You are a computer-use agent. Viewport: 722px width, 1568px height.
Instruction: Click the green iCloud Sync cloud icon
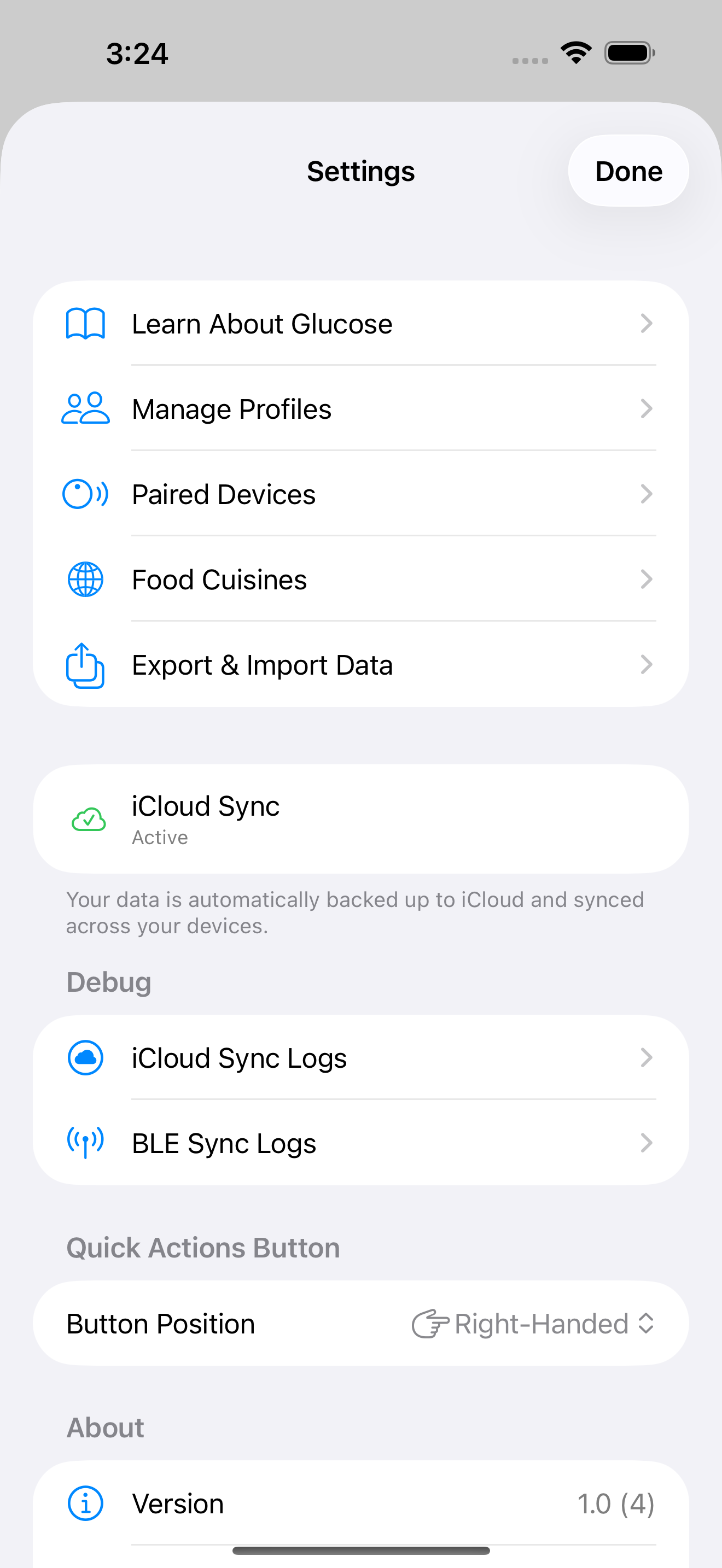(x=89, y=820)
